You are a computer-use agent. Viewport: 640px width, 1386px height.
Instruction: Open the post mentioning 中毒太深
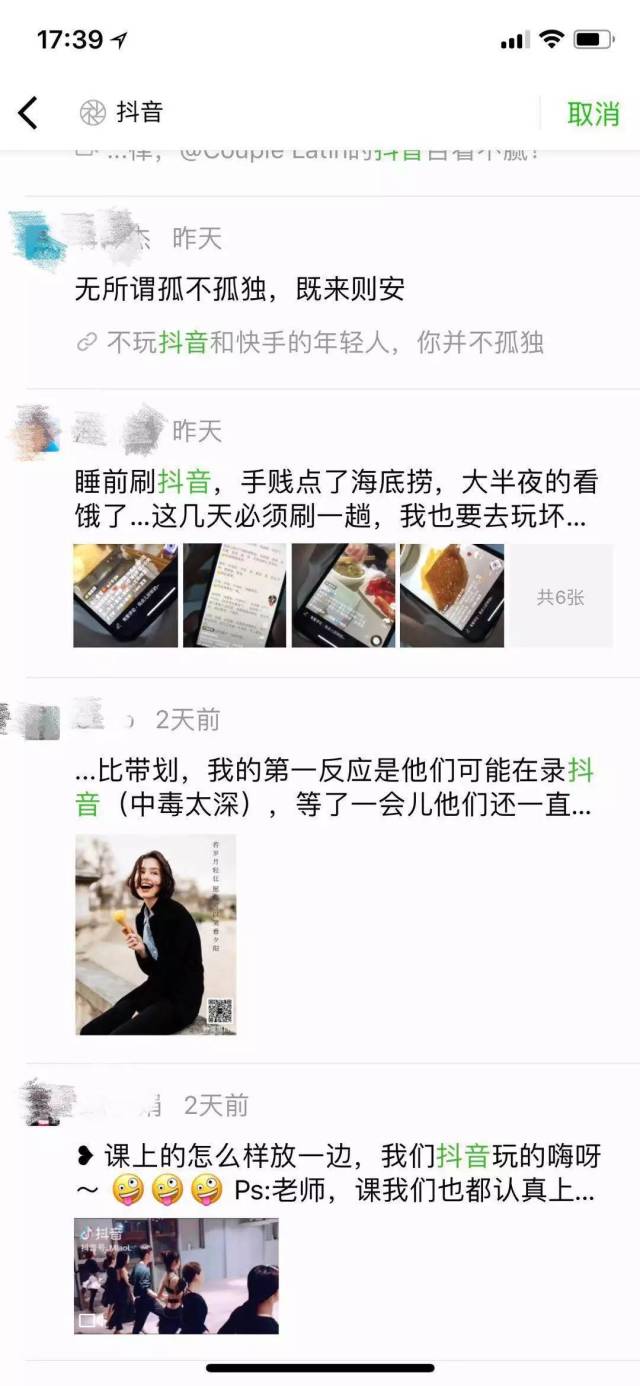pyautogui.click(x=334, y=787)
